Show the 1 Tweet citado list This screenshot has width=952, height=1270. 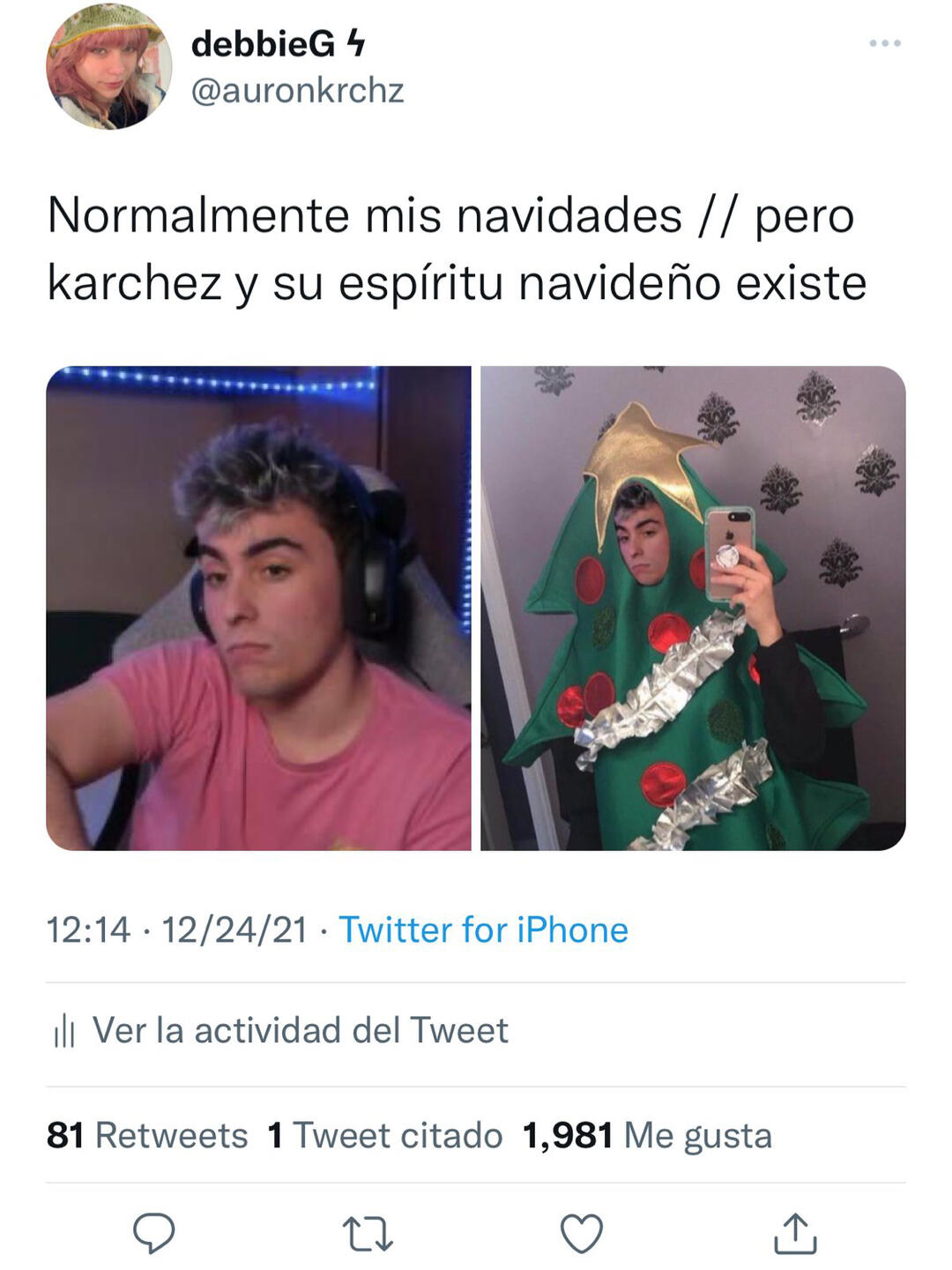[384, 1136]
